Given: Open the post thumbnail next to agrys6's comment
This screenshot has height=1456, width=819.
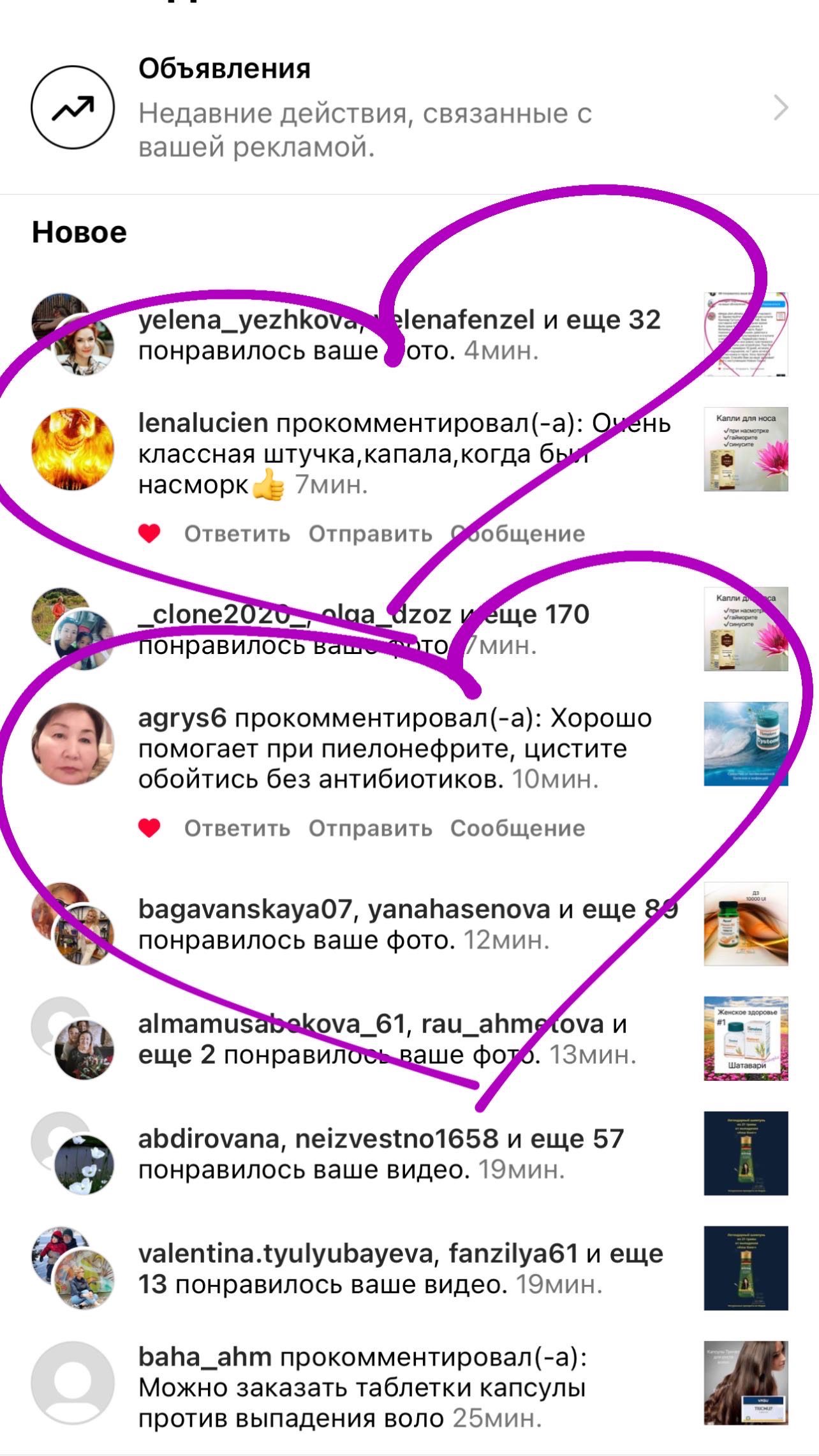Looking at the screenshot, I should pos(746,744).
